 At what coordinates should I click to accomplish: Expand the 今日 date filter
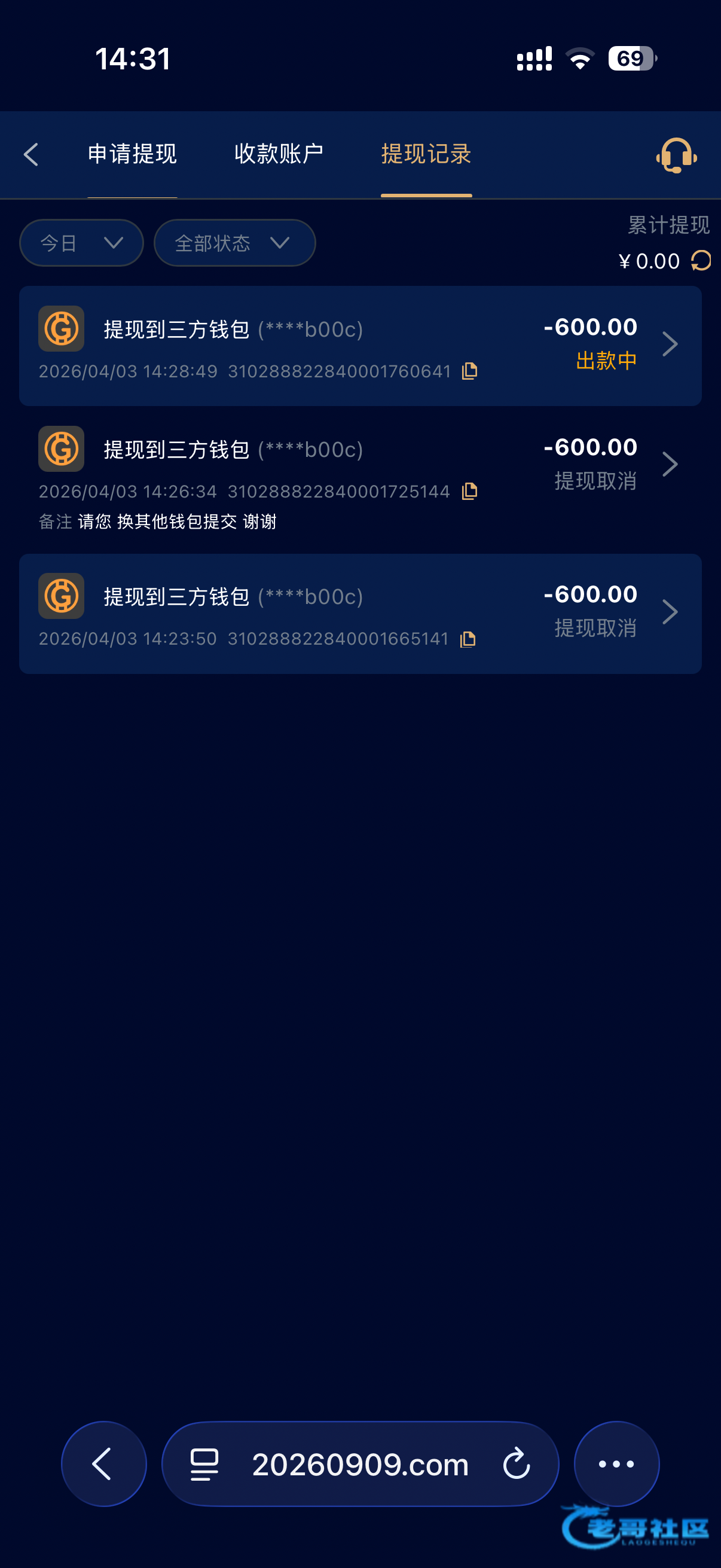[81, 243]
